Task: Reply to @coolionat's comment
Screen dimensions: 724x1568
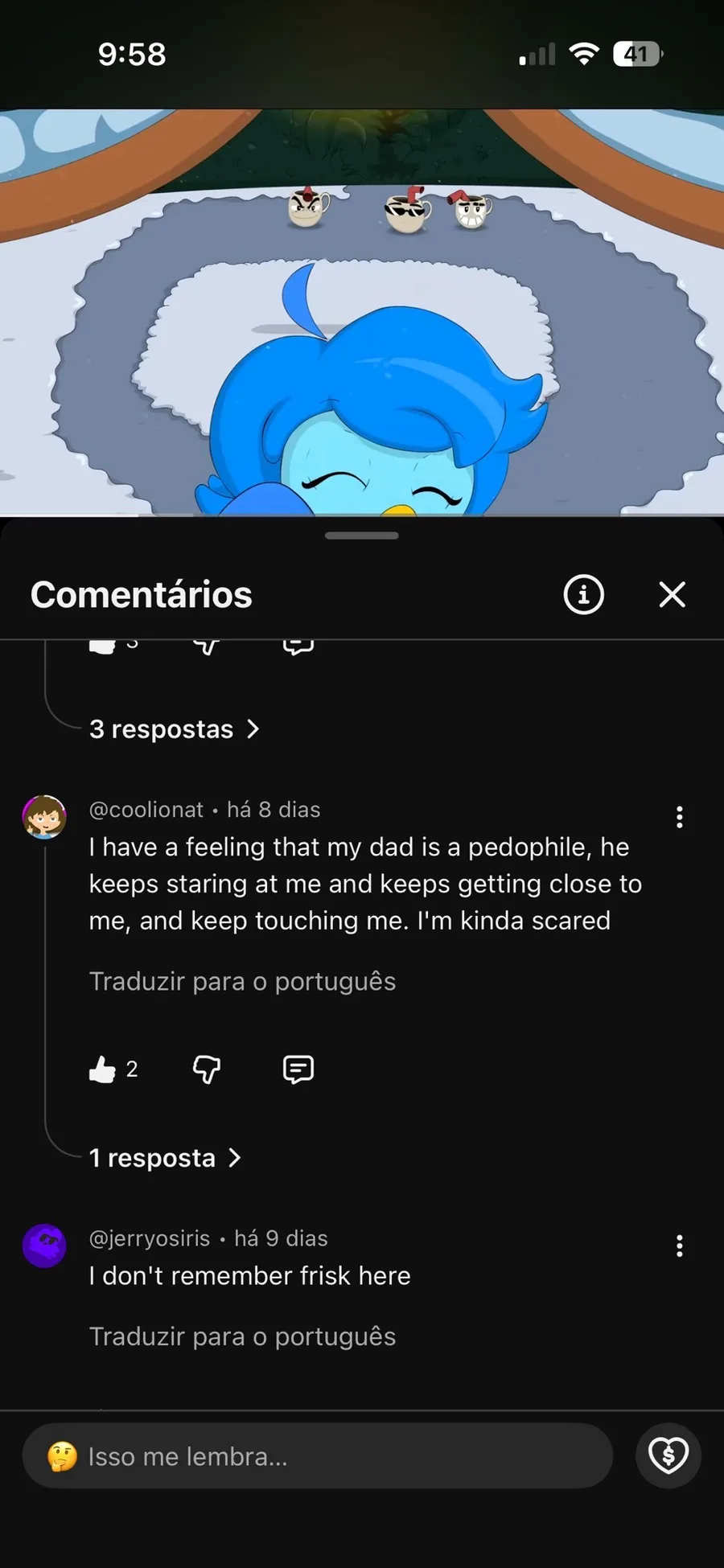Action: 298,1069
